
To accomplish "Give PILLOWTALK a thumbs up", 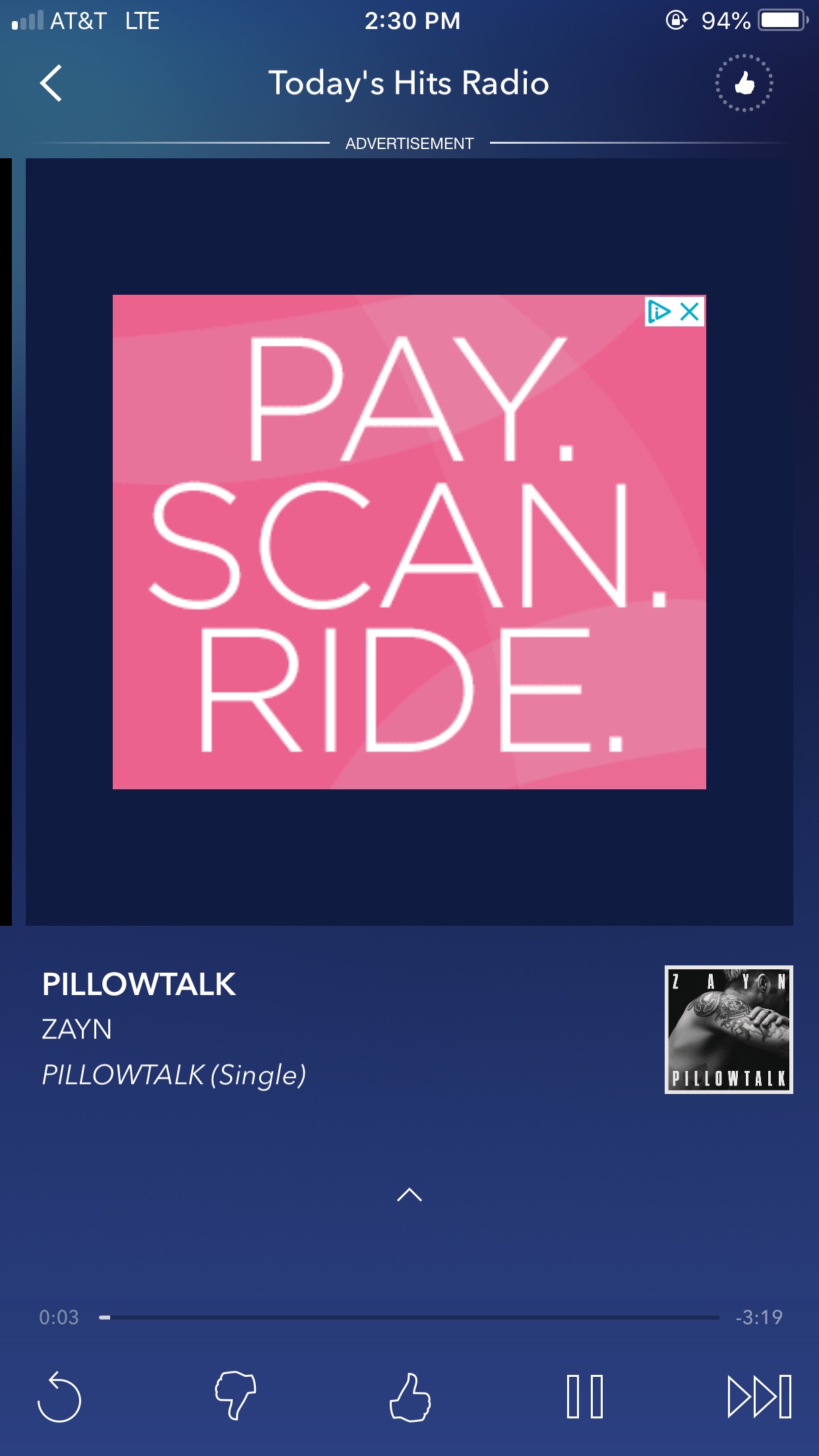I will coord(409,1397).
